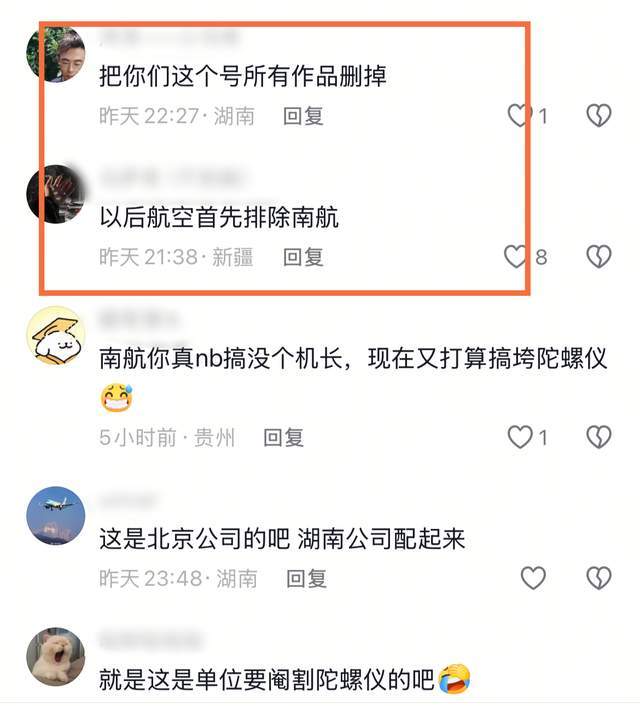Viewport: 640px width, 706px height.
Task: Open the profile avatar beside '把你们这个号所有作品删掉'
Action: pos(54,54)
